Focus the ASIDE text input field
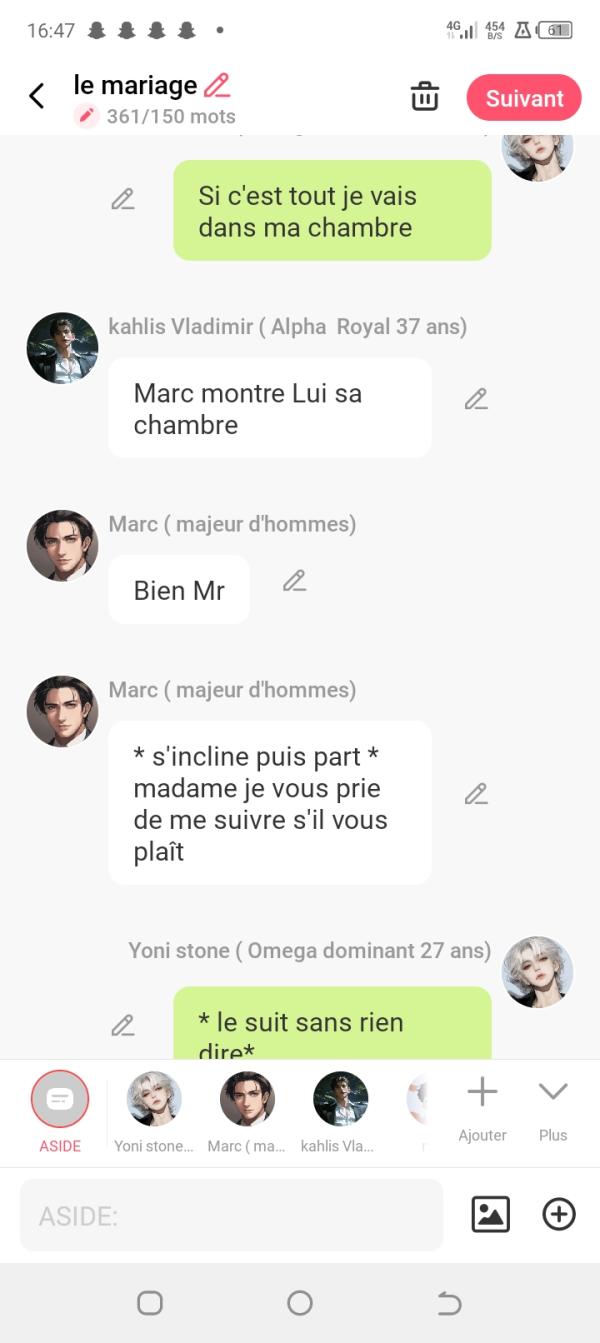The width and height of the screenshot is (600, 1343). point(231,1215)
